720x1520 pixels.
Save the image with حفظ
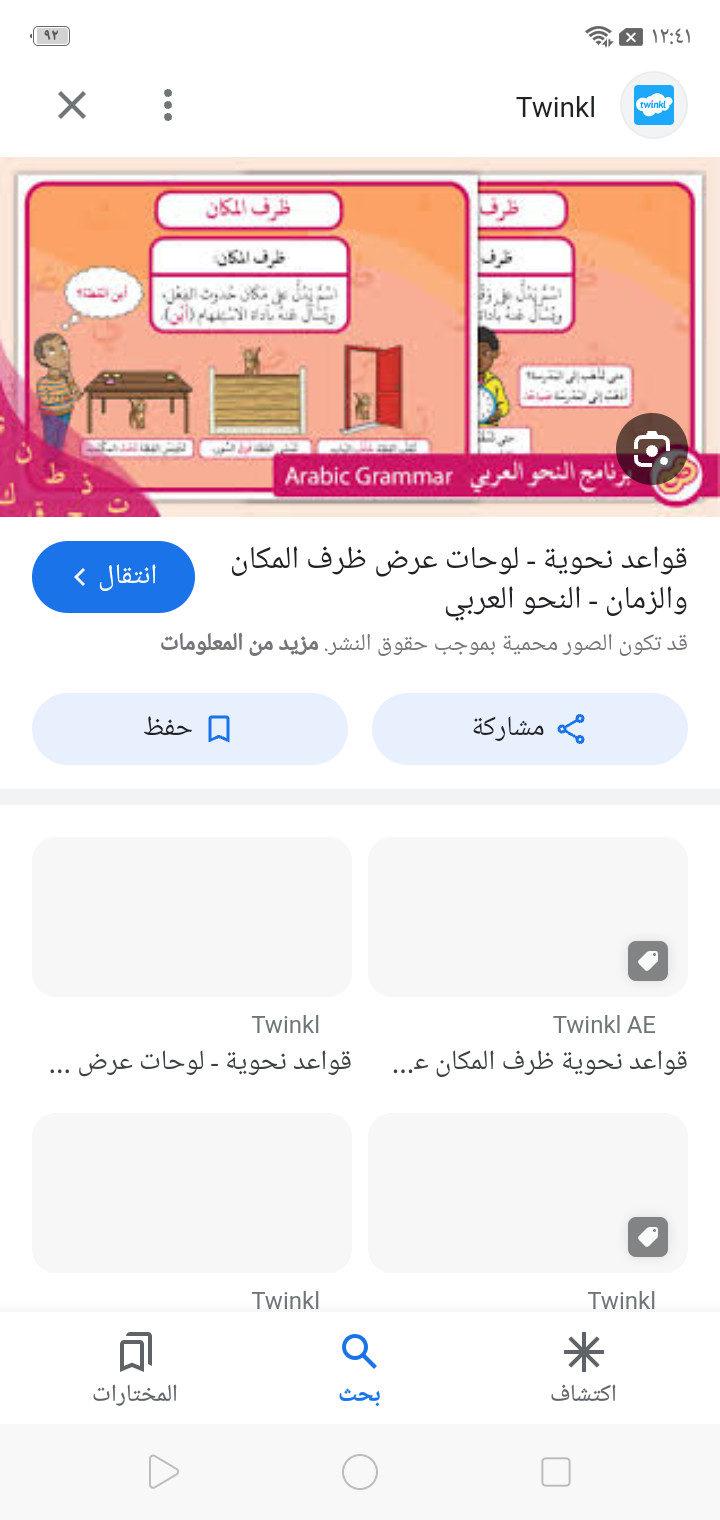[x=189, y=729]
